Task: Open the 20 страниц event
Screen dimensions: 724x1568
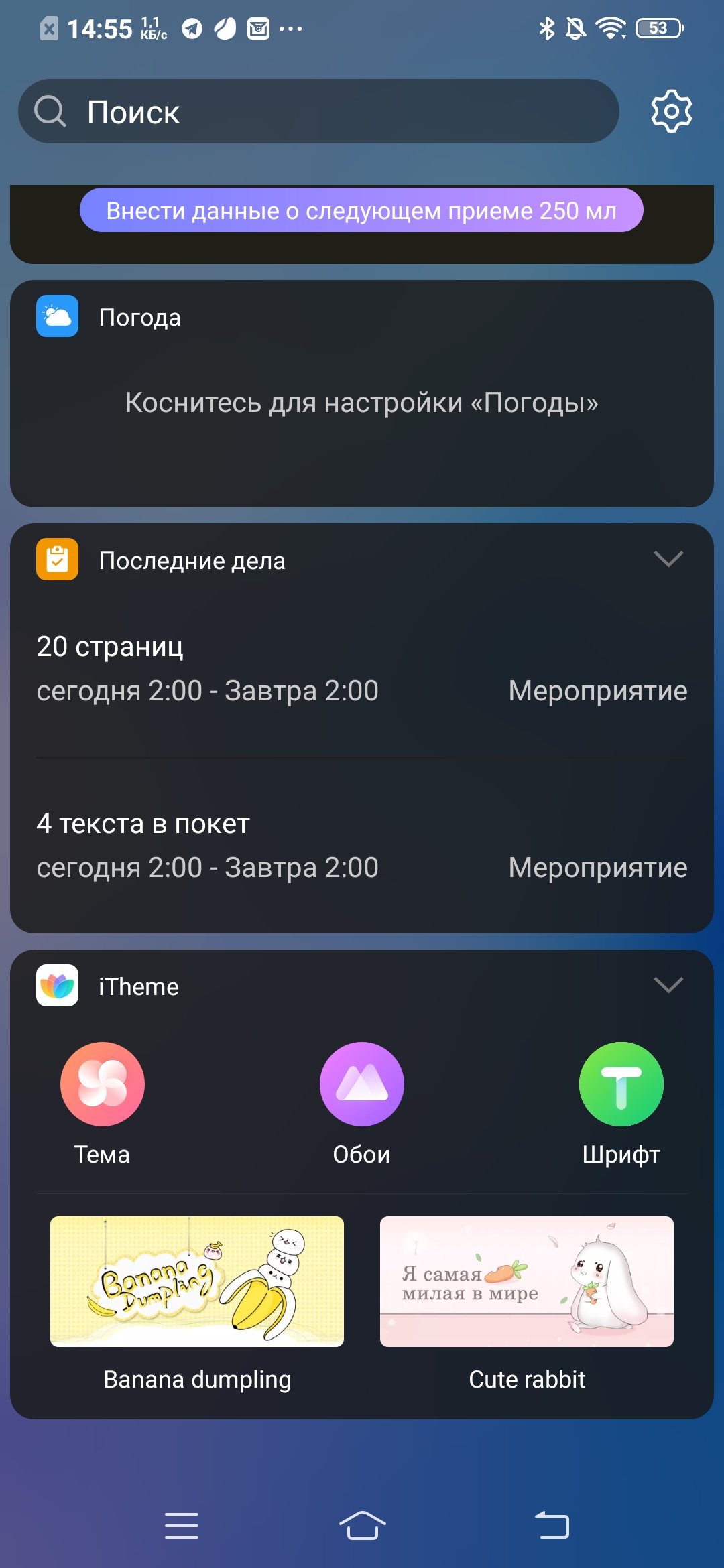Action: coord(111,647)
